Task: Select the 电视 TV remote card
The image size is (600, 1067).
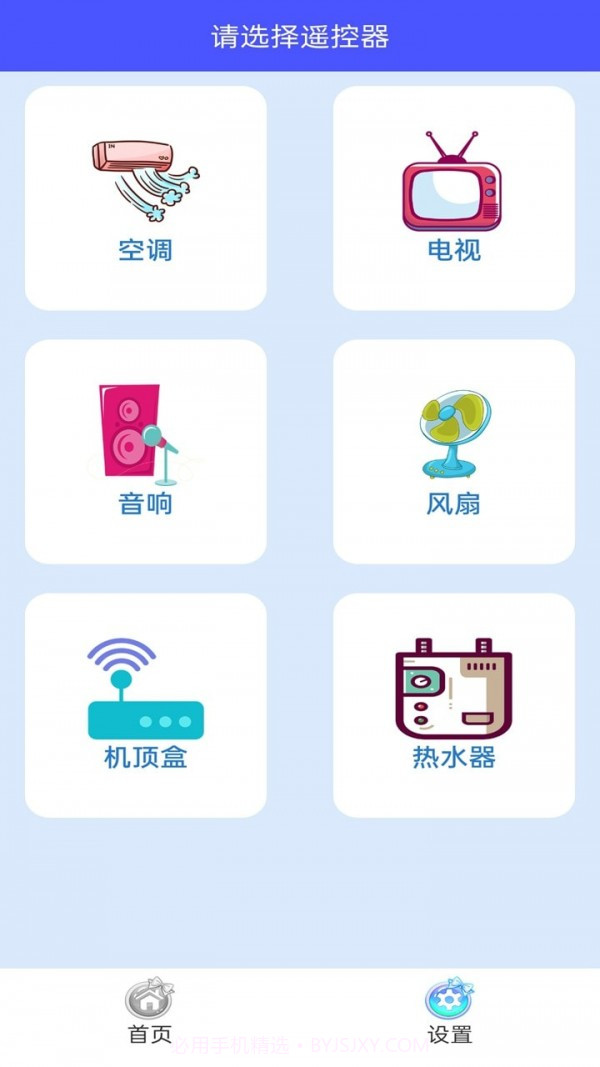Action: (x=454, y=198)
